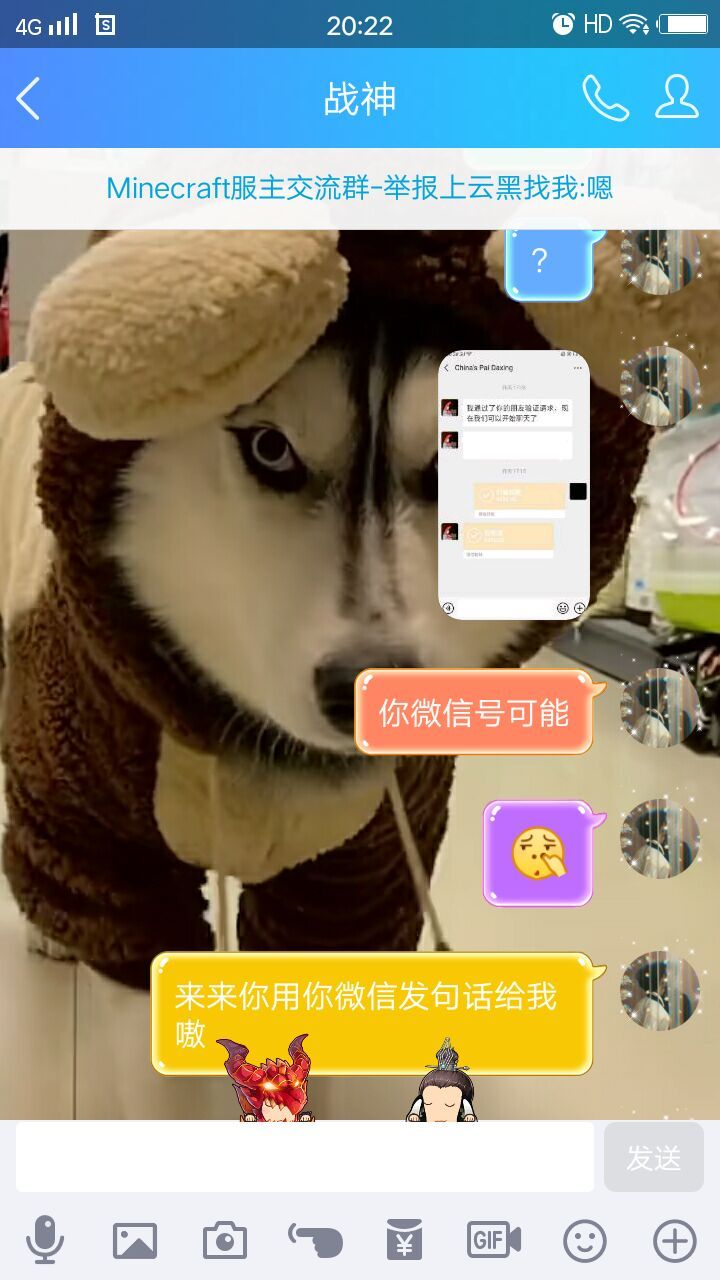Screen dimensions: 720x1280
Task: Go back from the 战神 chat
Action: [x=28, y=99]
